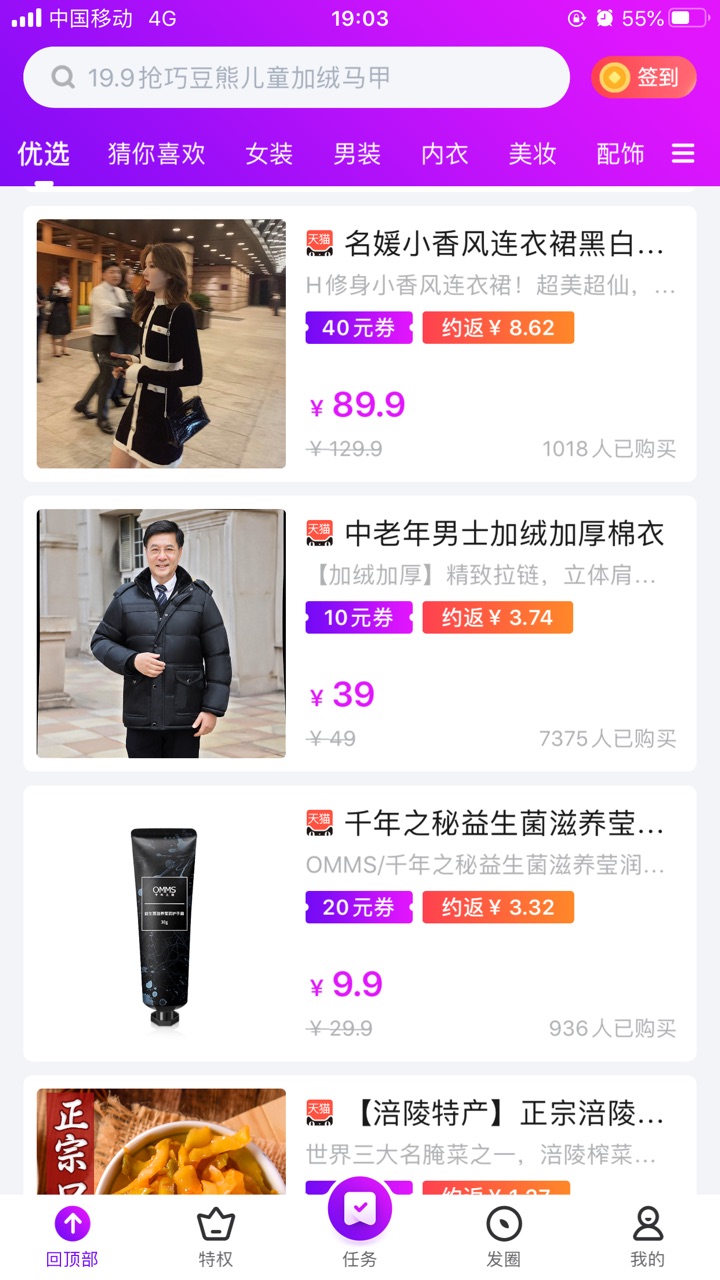Open the 内衣 category tab
The height and width of the screenshot is (1280, 720).
point(445,154)
